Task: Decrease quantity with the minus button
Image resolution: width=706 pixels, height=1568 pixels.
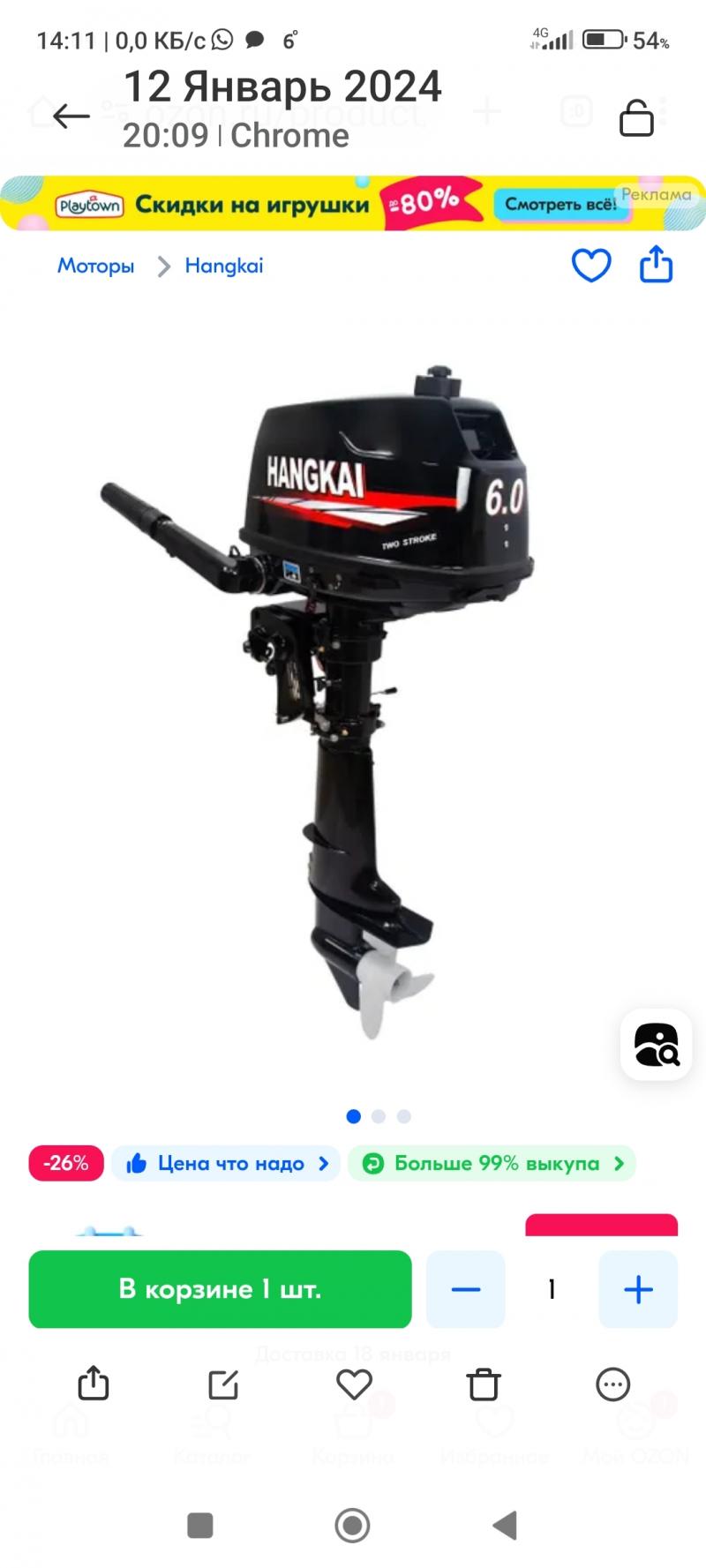Action: pyautogui.click(x=465, y=1289)
